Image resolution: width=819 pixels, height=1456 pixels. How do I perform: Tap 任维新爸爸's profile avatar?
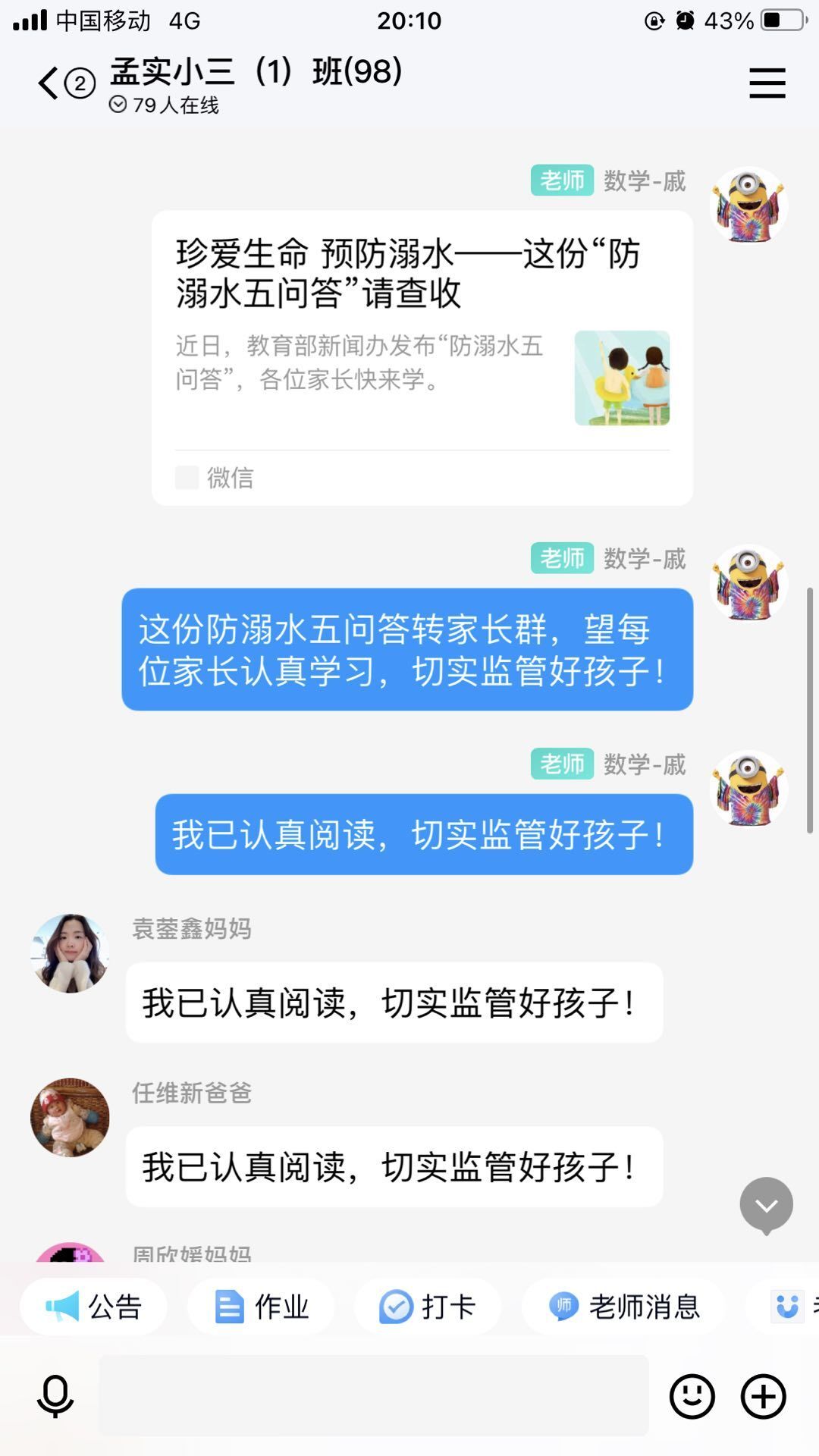[x=70, y=1117]
